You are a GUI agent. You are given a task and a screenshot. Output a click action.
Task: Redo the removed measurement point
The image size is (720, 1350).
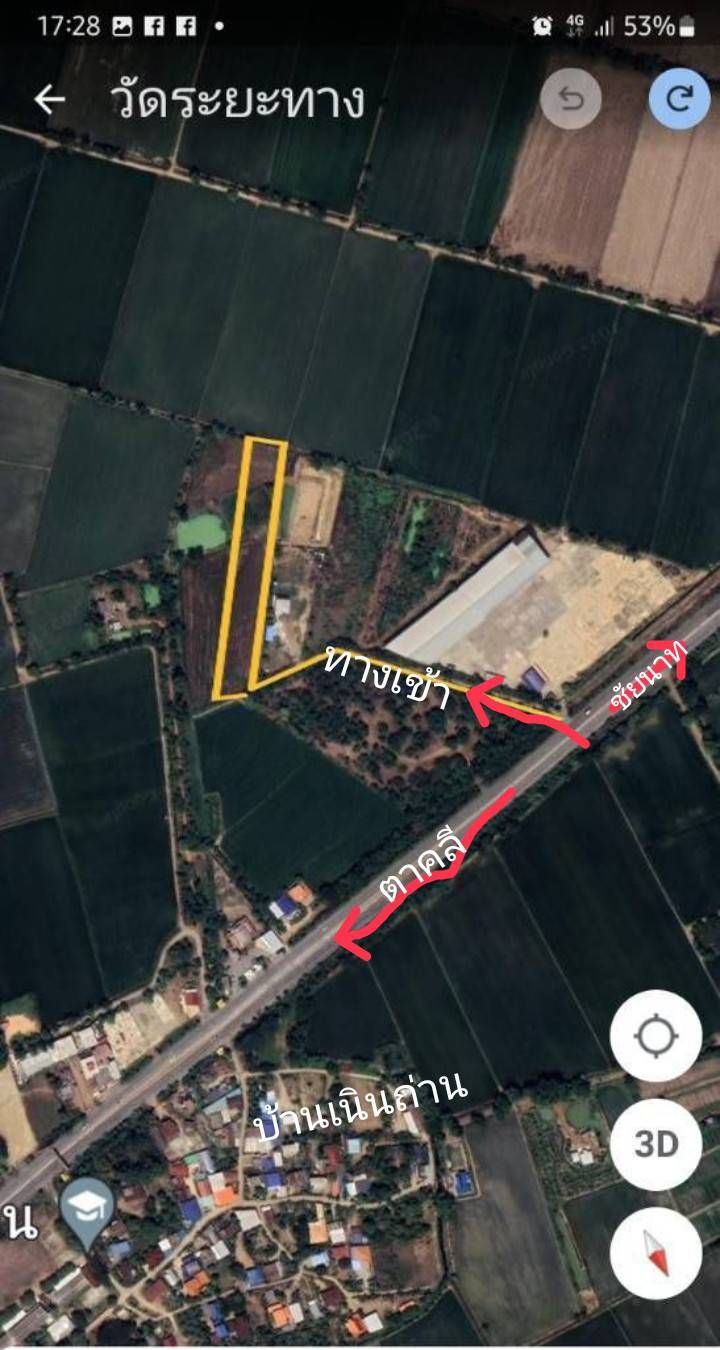[679, 99]
